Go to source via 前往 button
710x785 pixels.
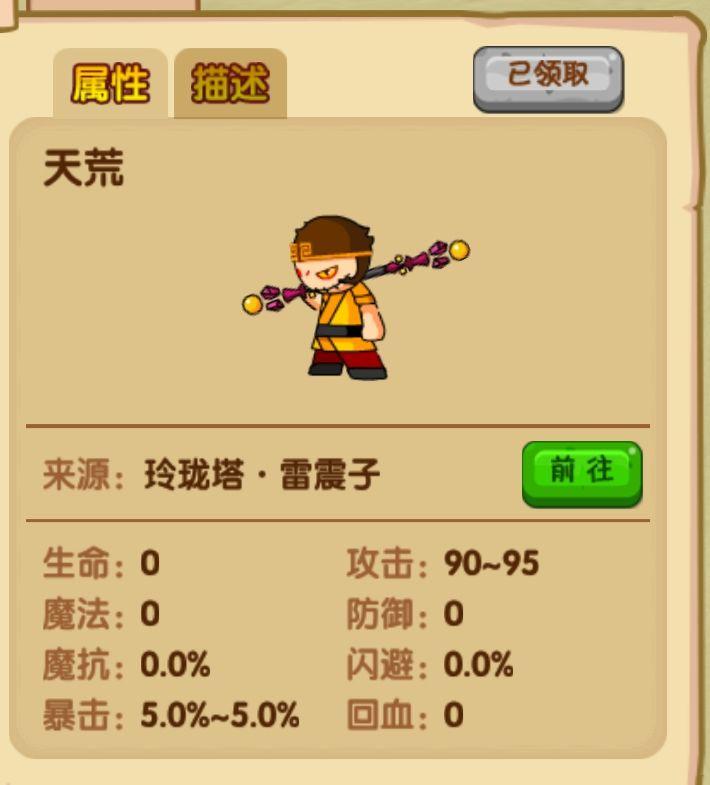[x=581, y=473]
